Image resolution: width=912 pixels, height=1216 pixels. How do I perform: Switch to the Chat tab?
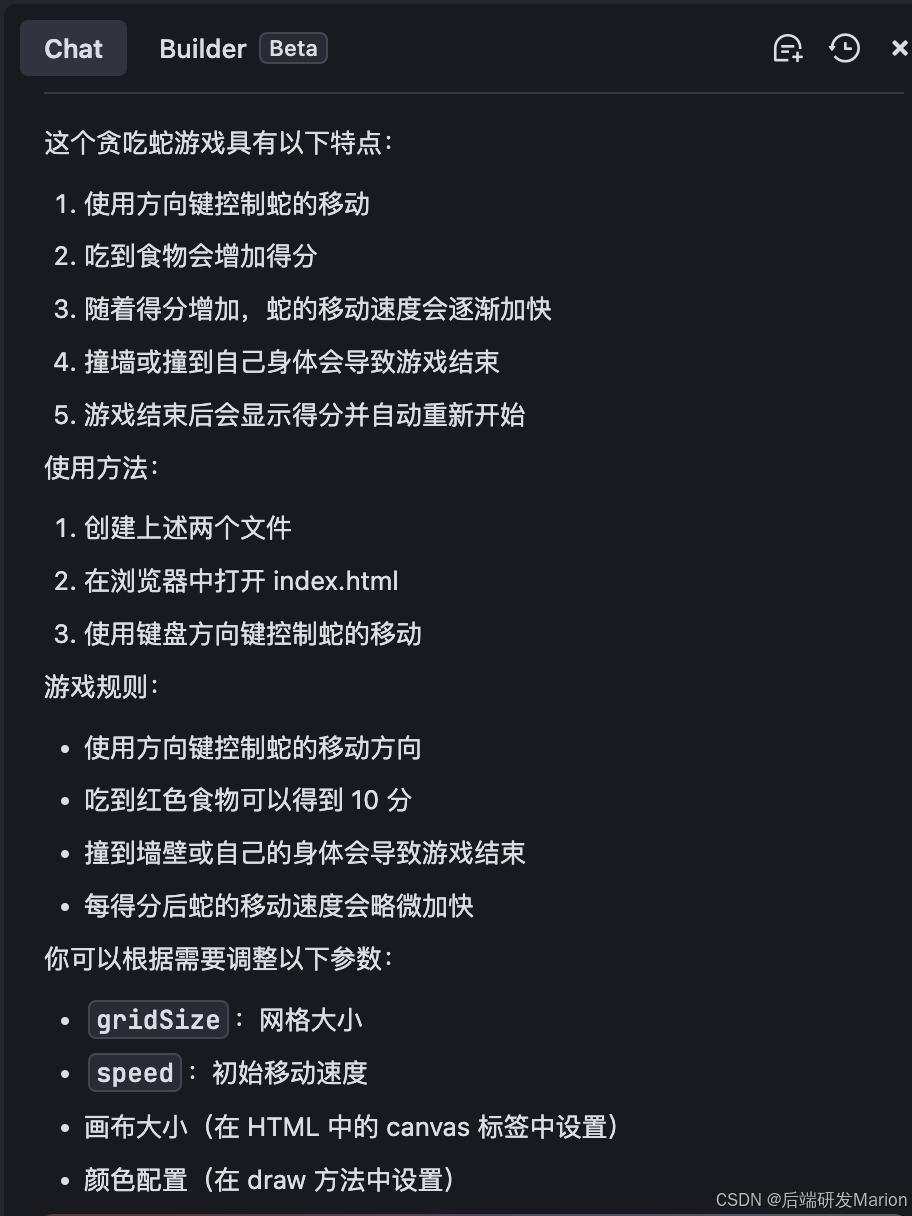(73, 48)
